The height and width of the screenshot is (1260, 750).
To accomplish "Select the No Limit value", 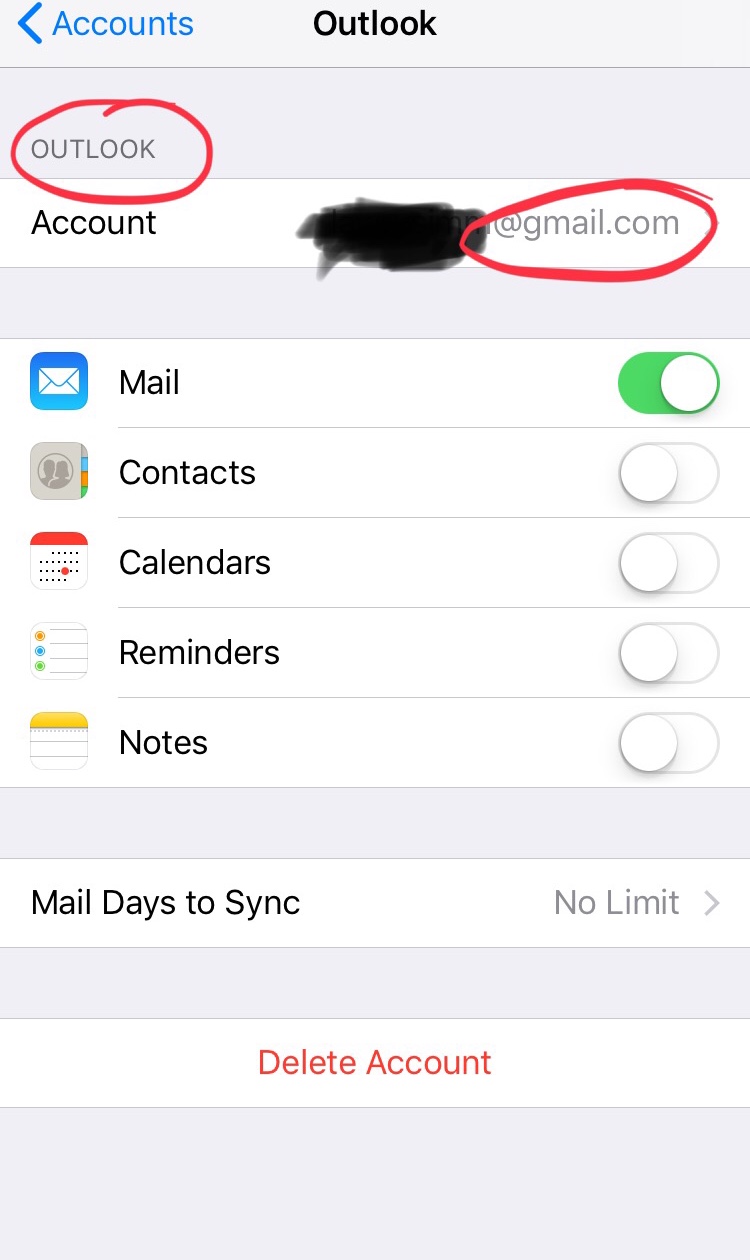I will coord(617,902).
